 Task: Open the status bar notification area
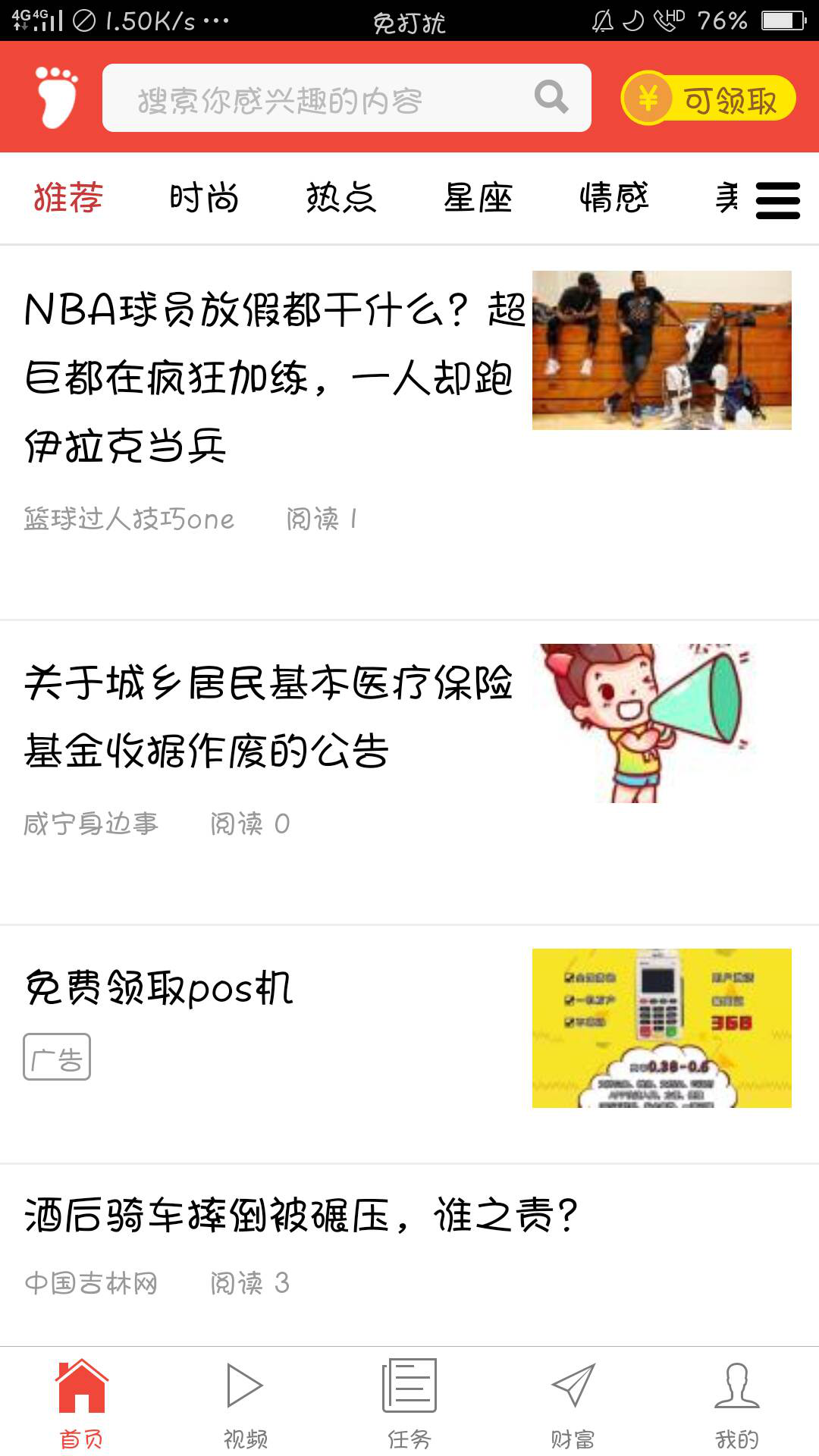pyautogui.click(x=409, y=23)
